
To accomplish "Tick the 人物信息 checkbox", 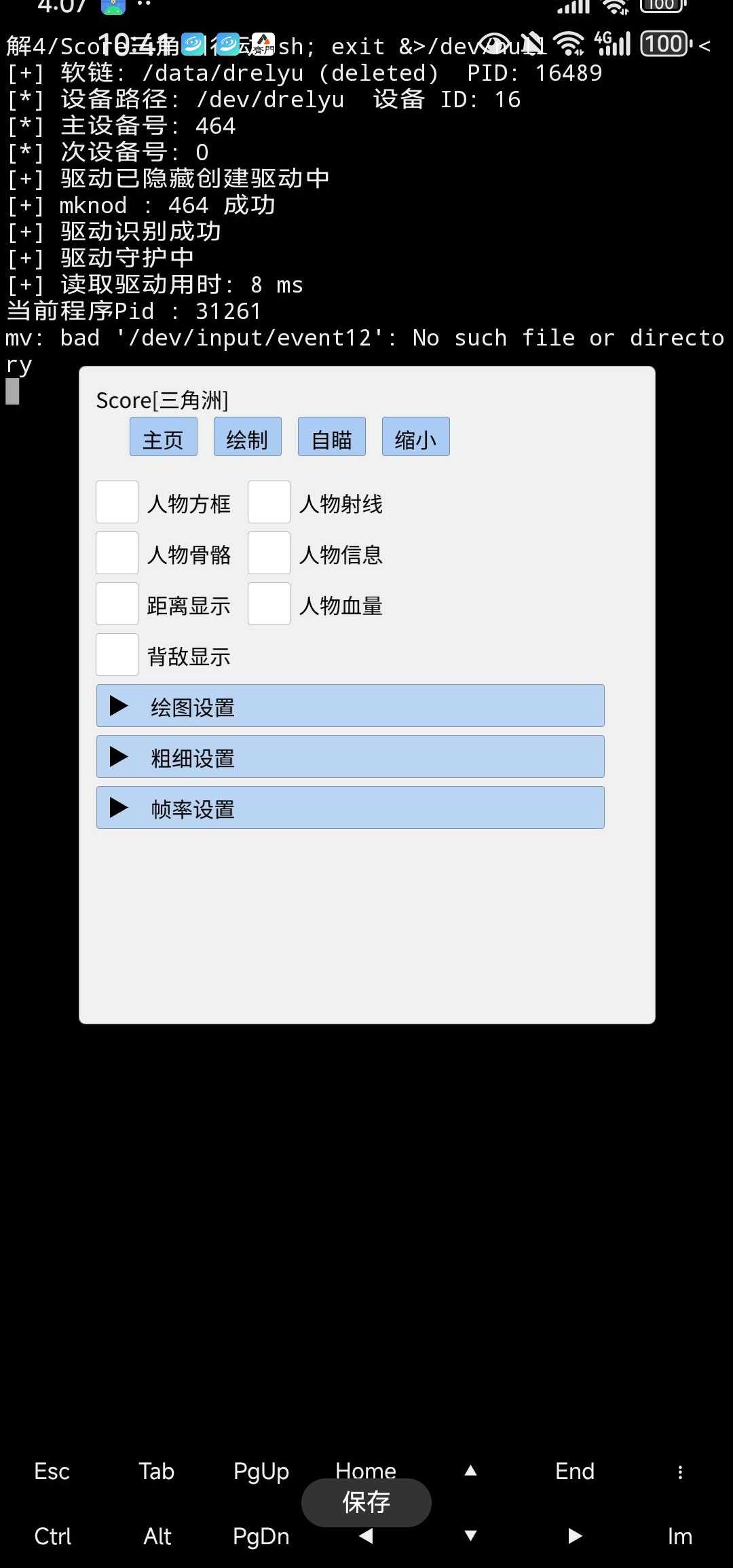I will [269, 553].
